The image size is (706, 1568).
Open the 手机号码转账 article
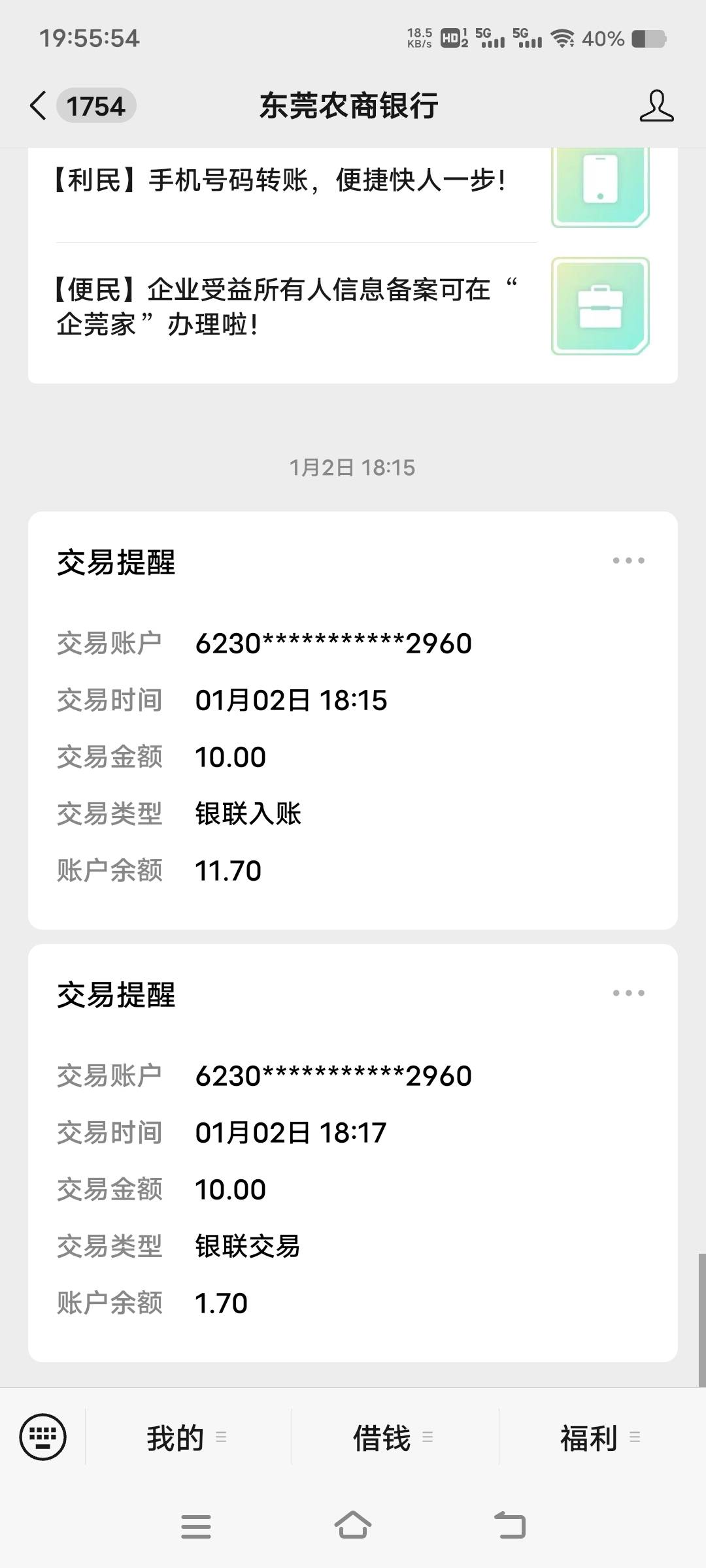(281, 181)
